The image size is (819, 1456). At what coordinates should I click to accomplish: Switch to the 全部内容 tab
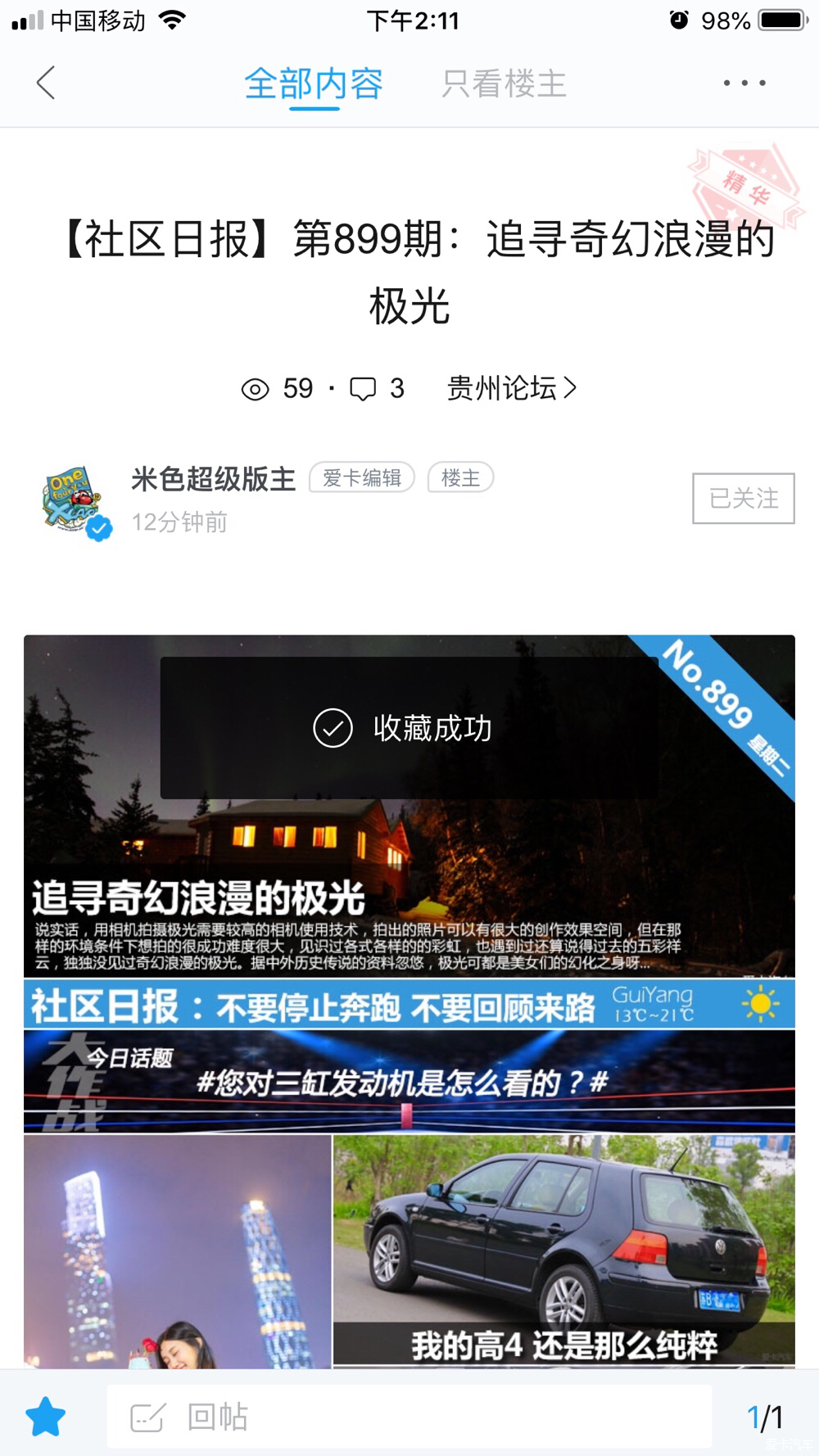pyautogui.click(x=314, y=84)
